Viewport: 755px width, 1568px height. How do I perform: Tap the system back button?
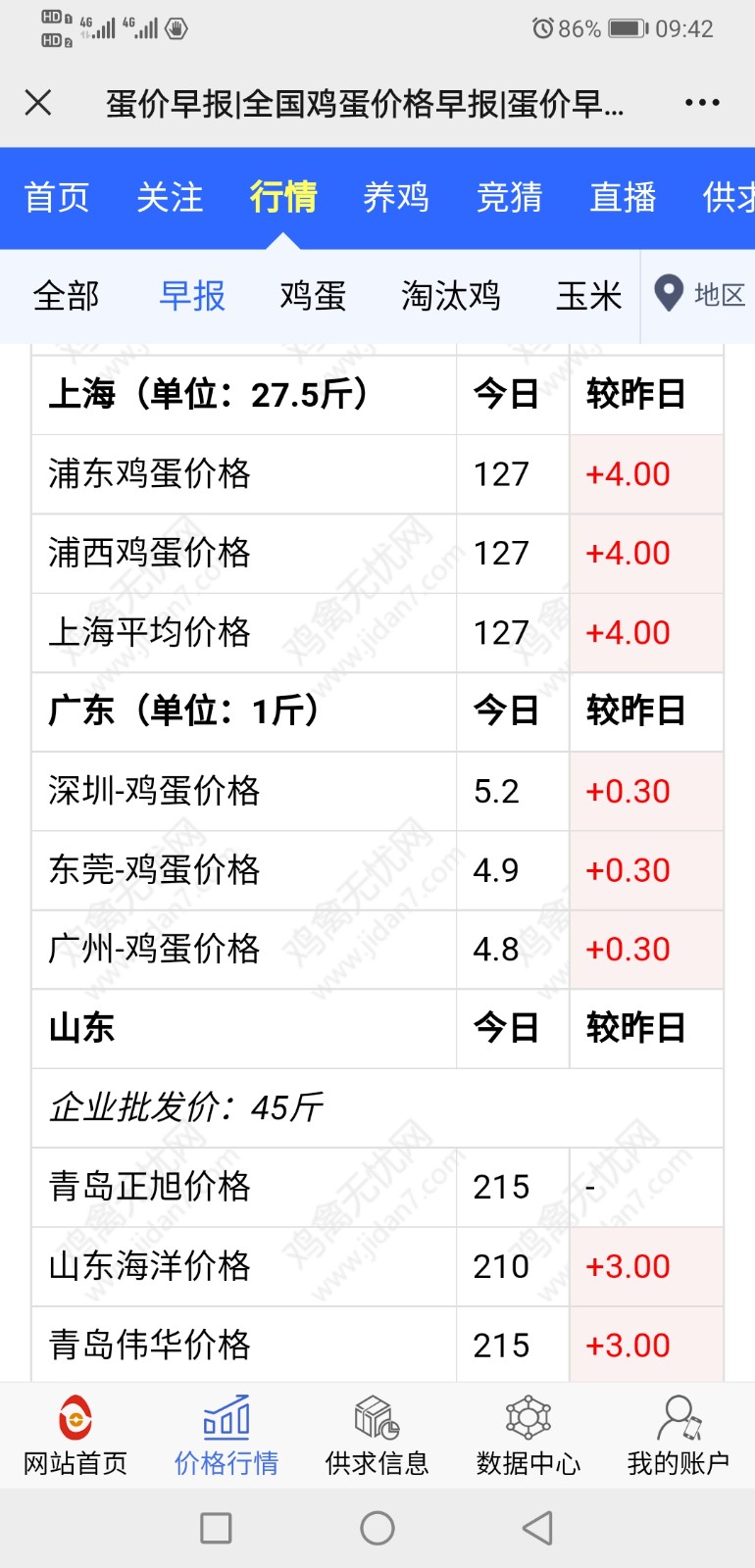[x=538, y=1528]
